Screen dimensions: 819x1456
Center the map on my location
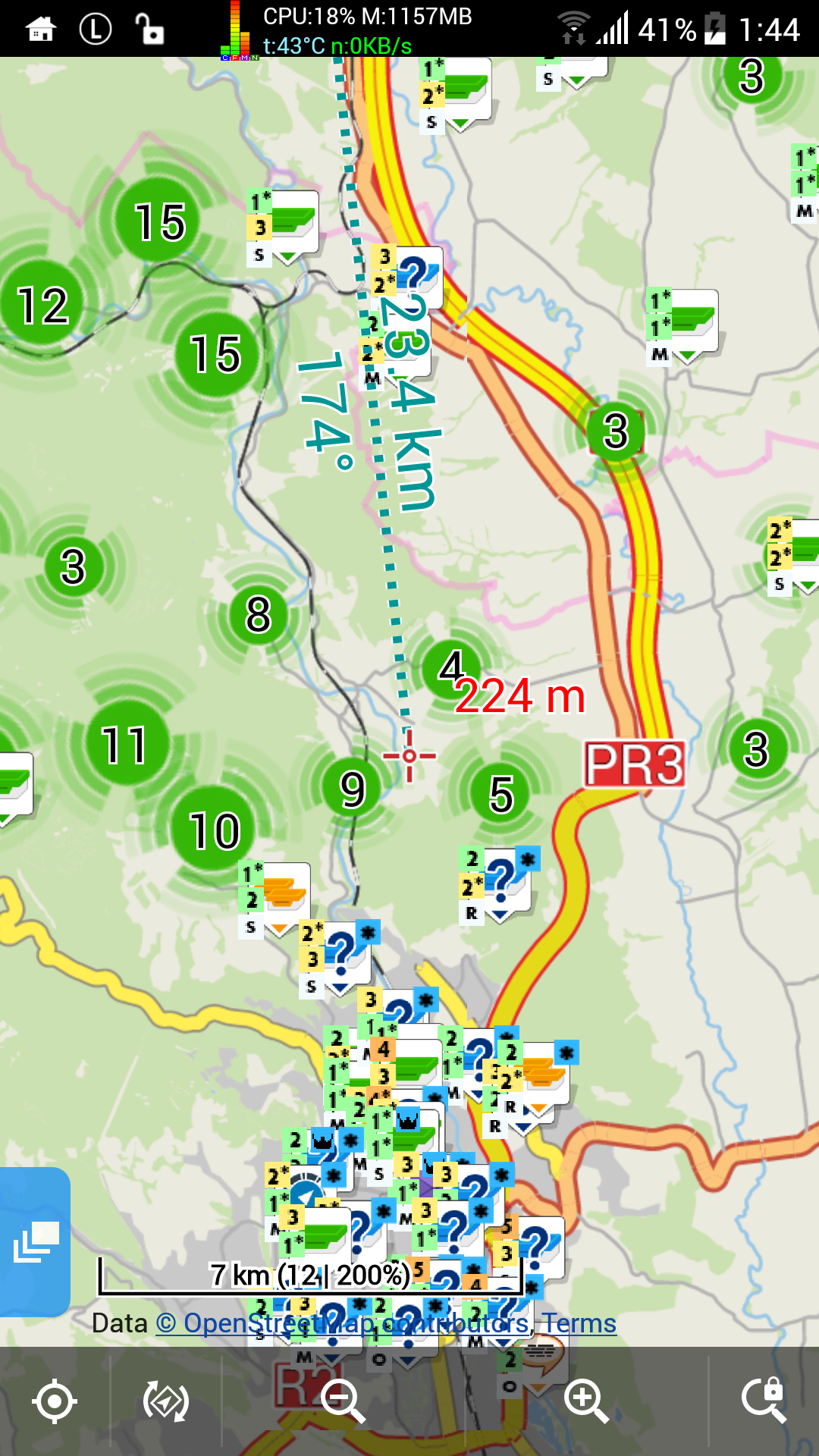[55, 1401]
